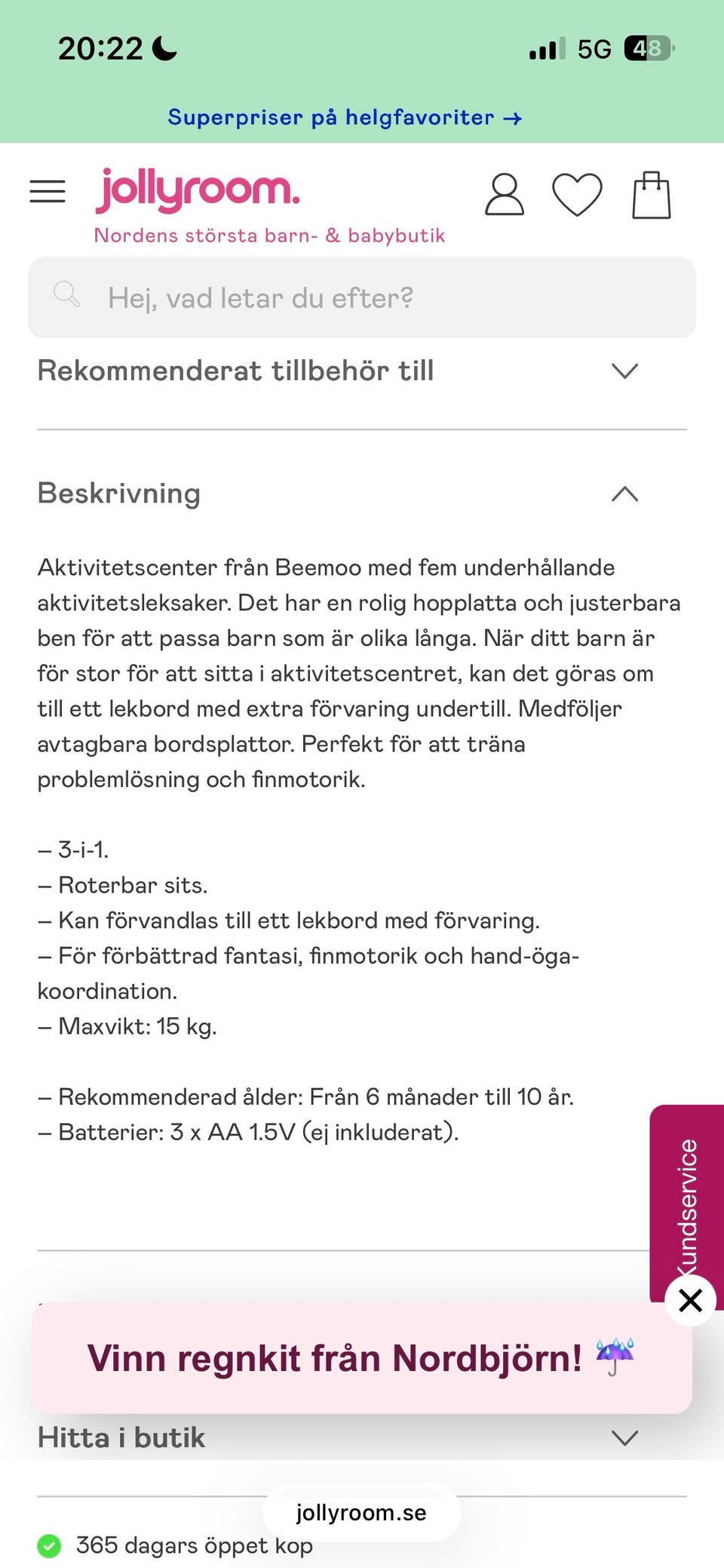Tap the 20:22 clock in status bar

(101, 48)
